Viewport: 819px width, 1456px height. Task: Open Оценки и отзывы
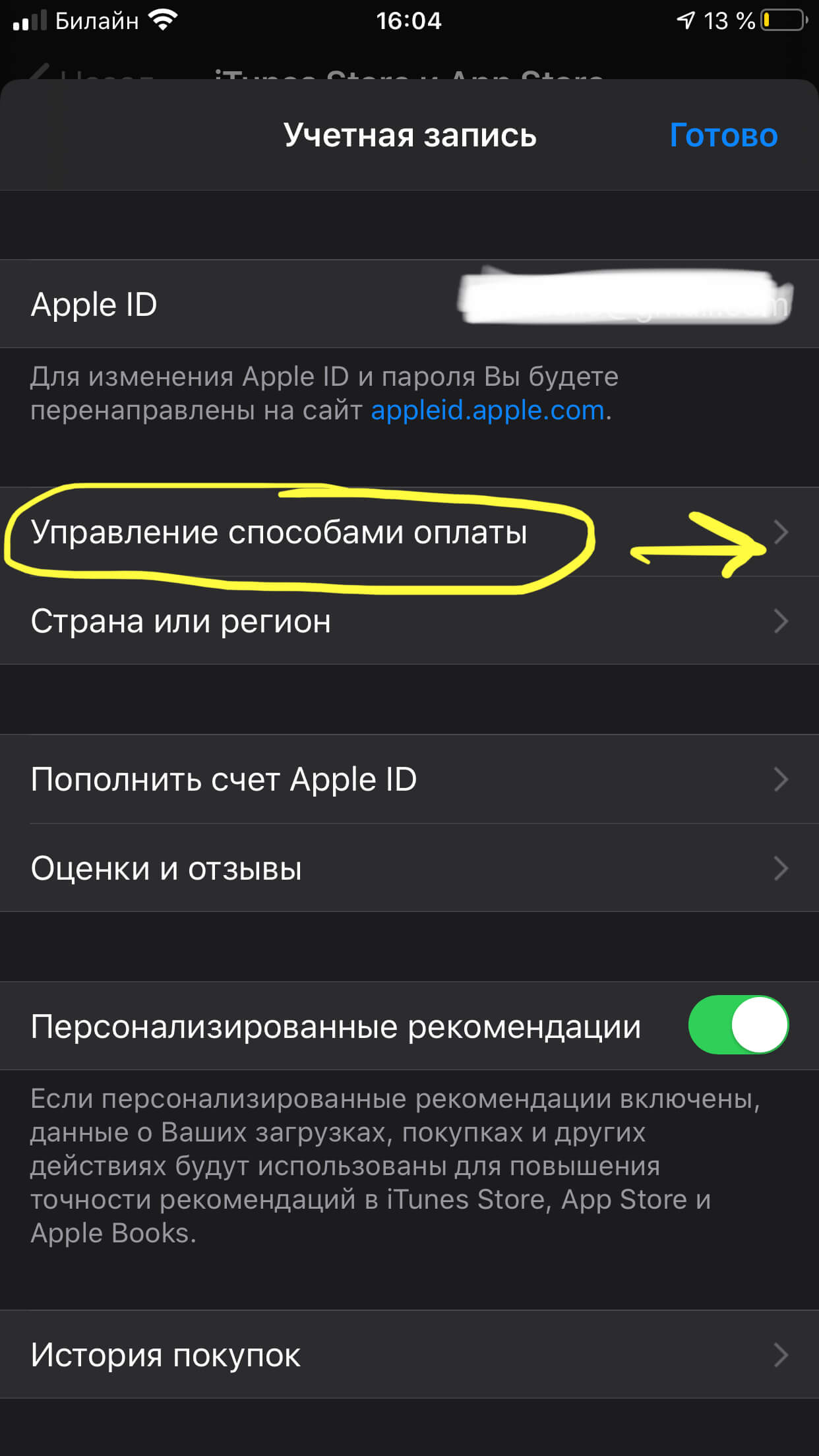point(409,868)
